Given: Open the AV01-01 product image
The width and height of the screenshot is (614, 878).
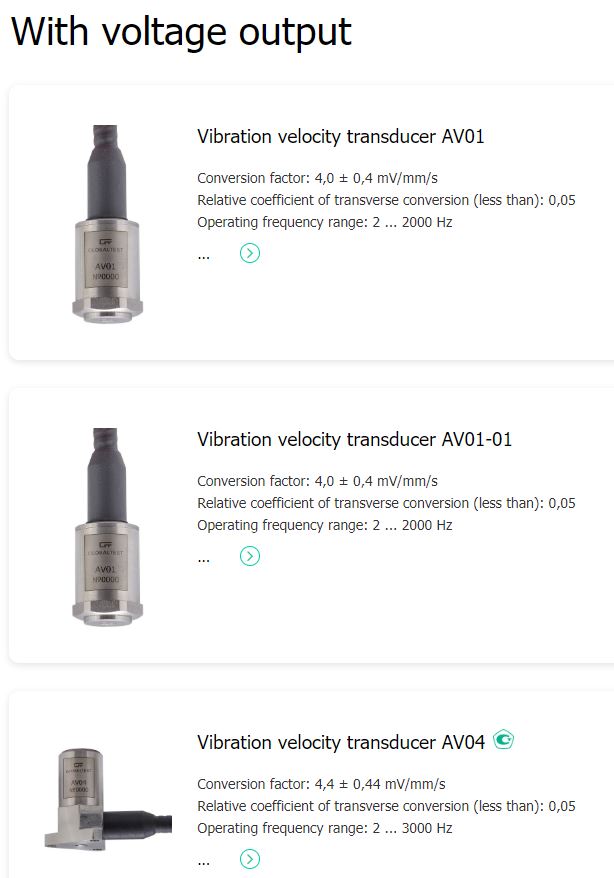Looking at the screenshot, I should pos(105,526).
